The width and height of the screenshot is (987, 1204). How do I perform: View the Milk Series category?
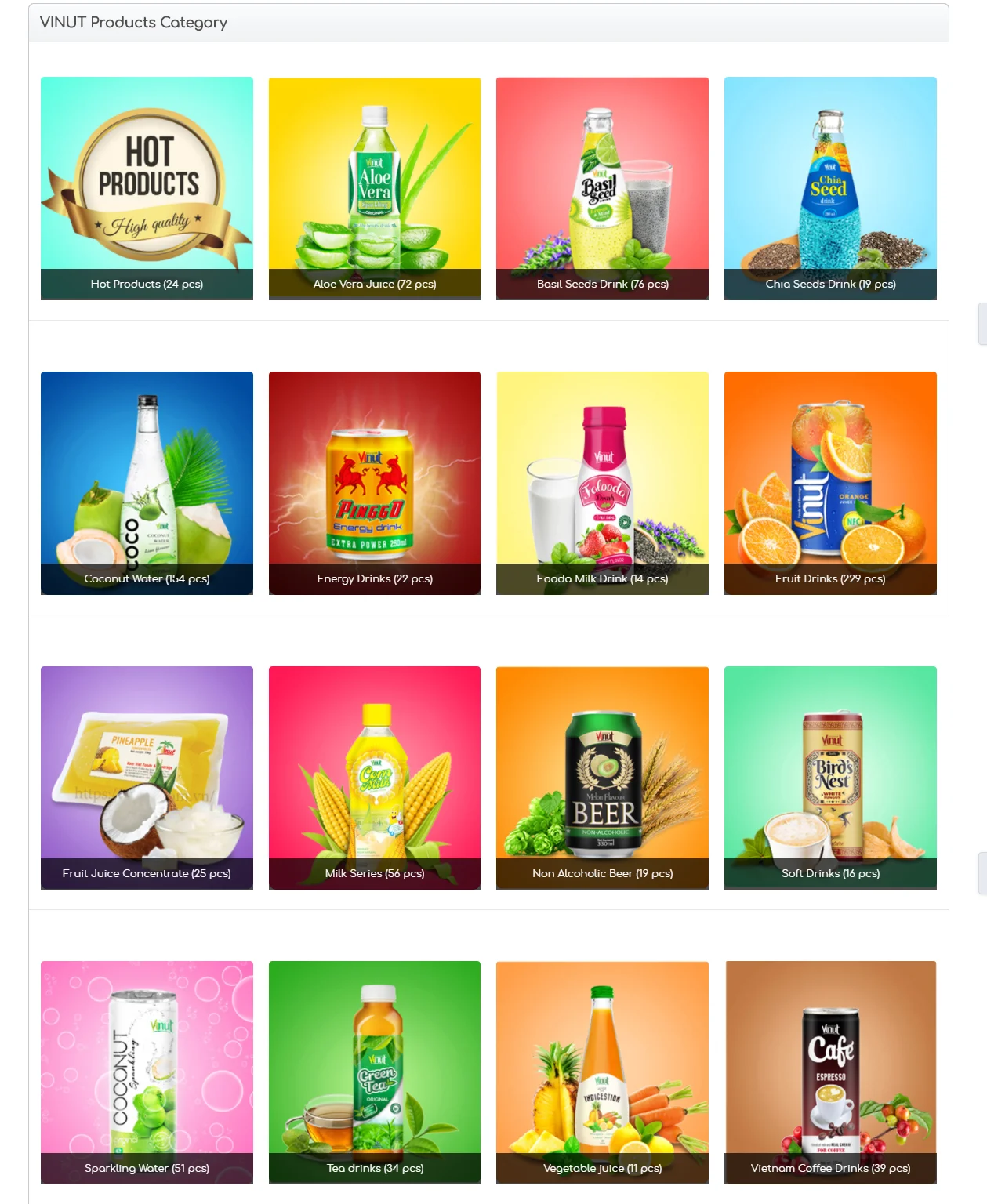(x=375, y=778)
